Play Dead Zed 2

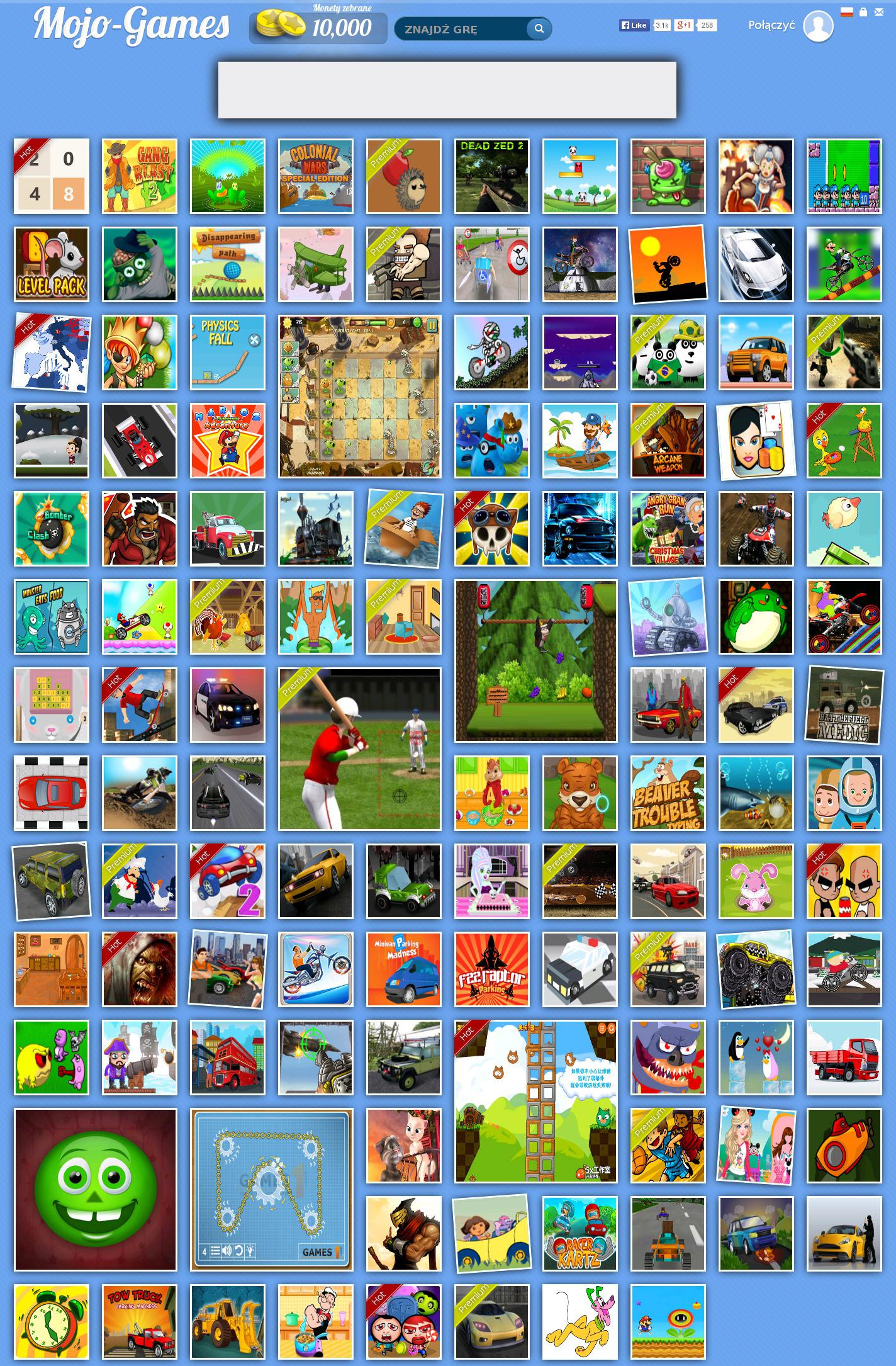click(492, 176)
